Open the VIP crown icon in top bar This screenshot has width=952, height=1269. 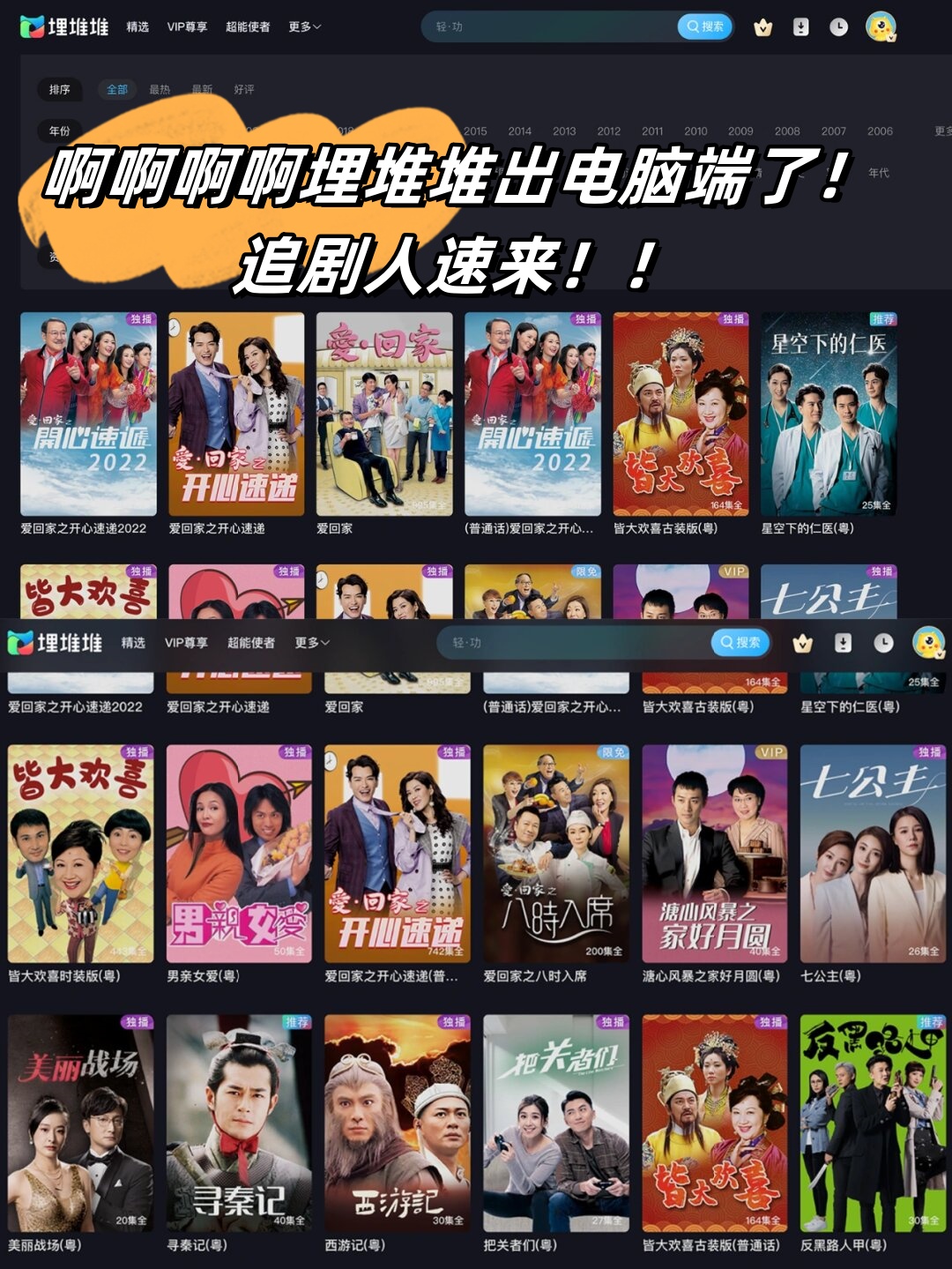coord(763,27)
